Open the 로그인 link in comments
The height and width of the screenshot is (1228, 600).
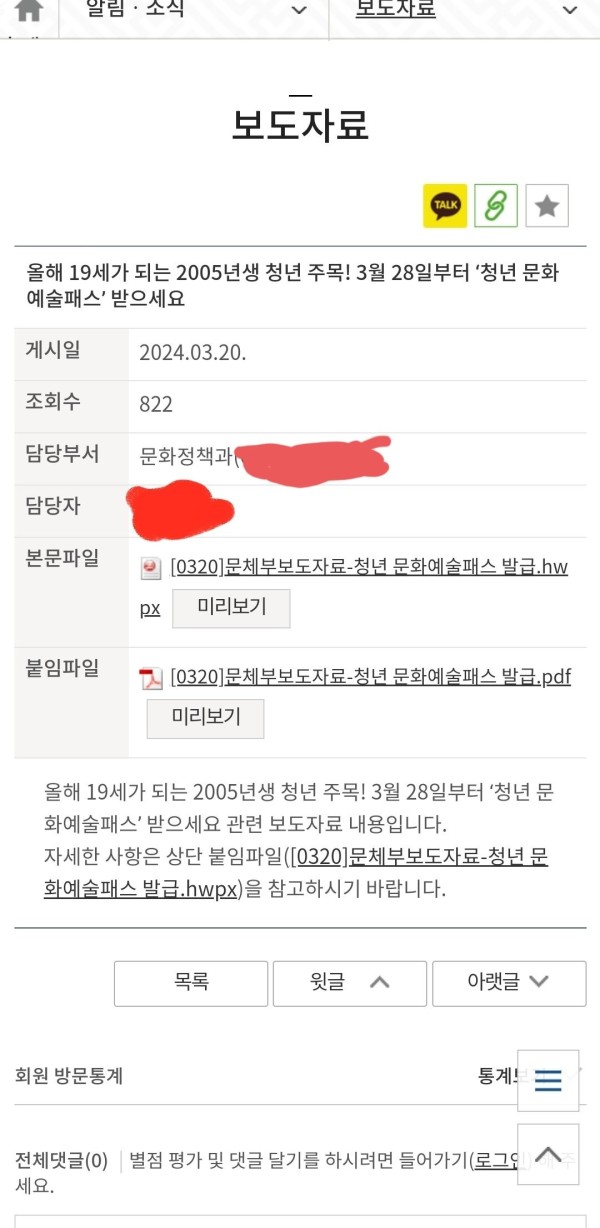pos(496,1160)
